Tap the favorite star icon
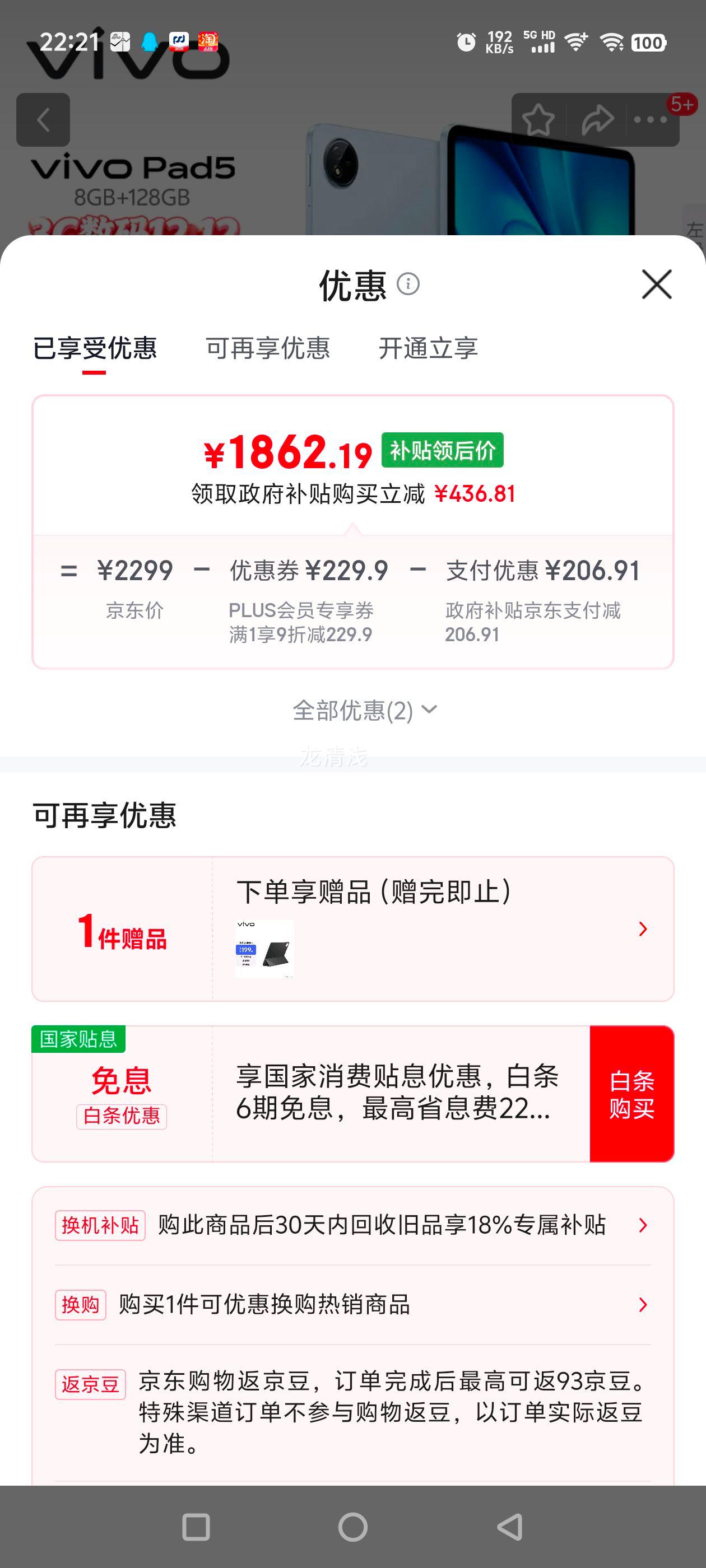The image size is (706, 1568). click(538, 119)
